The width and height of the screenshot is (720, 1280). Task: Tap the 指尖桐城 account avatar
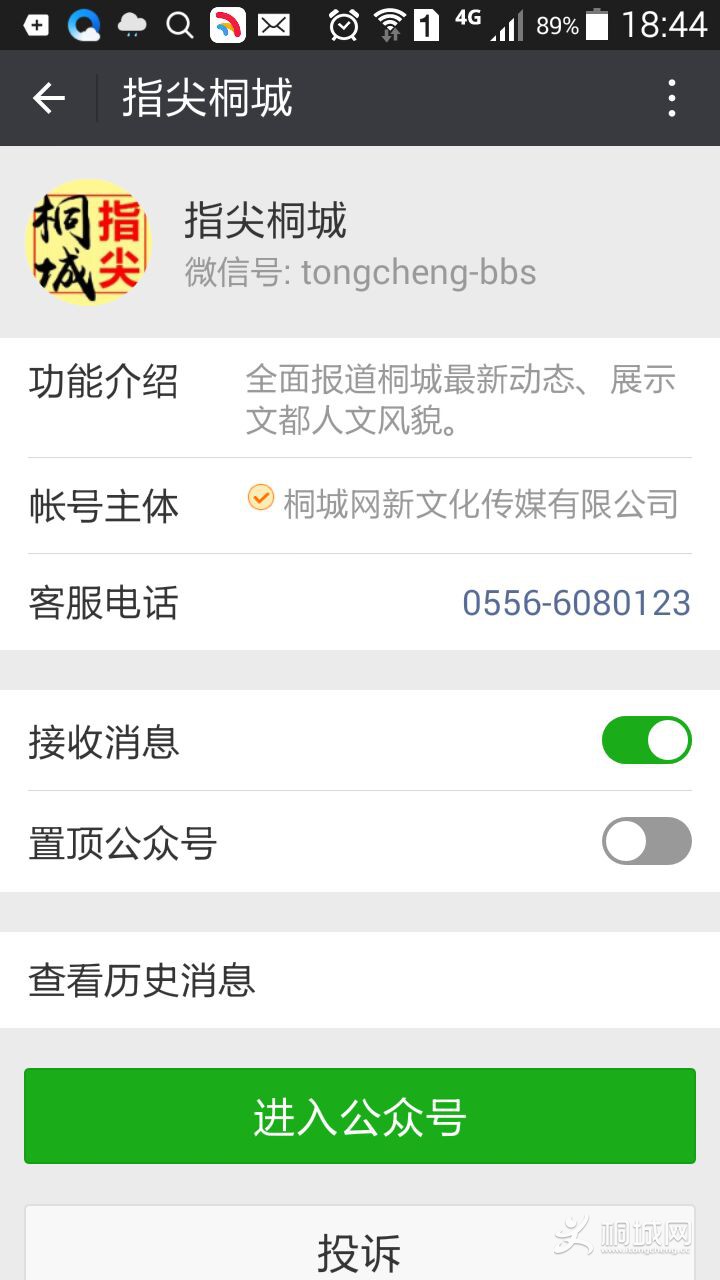tap(88, 242)
